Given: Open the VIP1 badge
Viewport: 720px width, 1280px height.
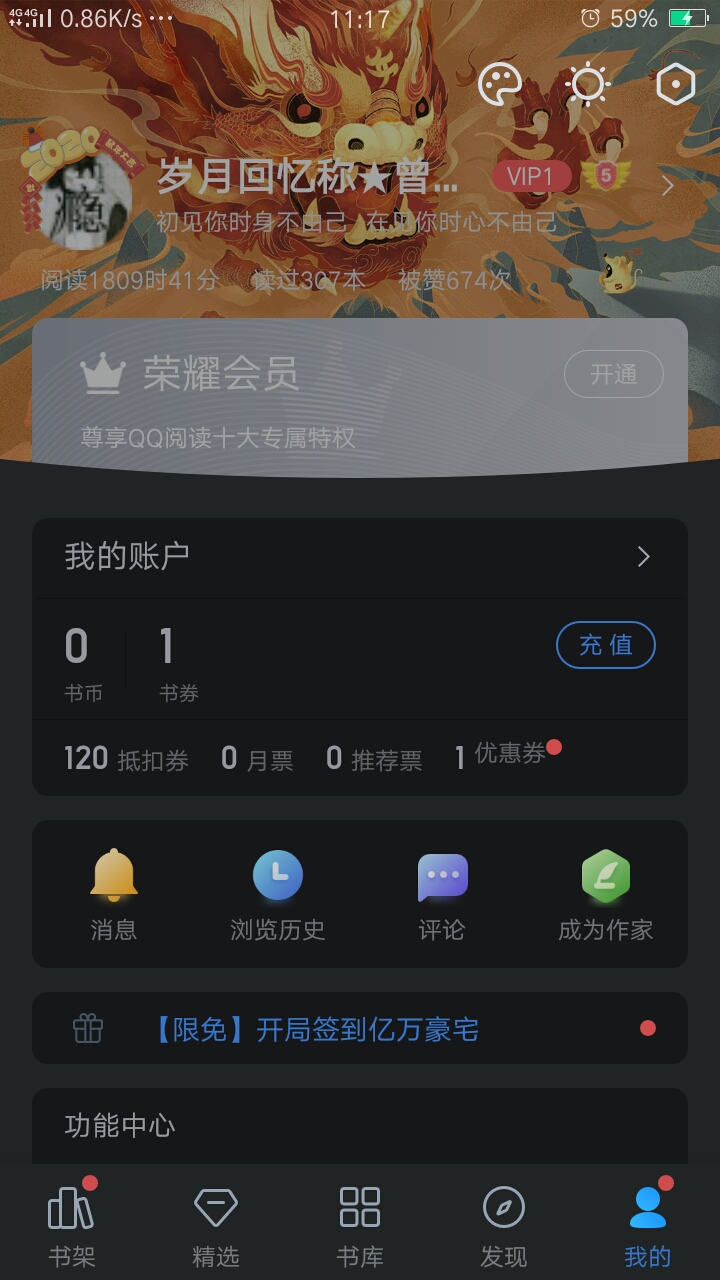Looking at the screenshot, I should tap(530, 177).
